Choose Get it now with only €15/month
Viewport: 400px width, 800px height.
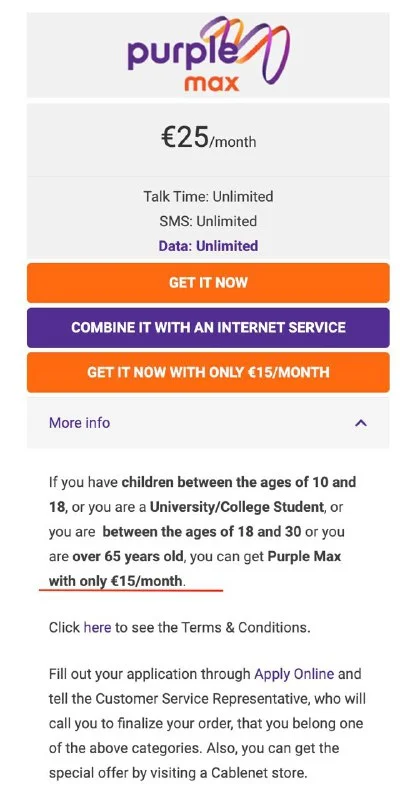tap(208, 372)
